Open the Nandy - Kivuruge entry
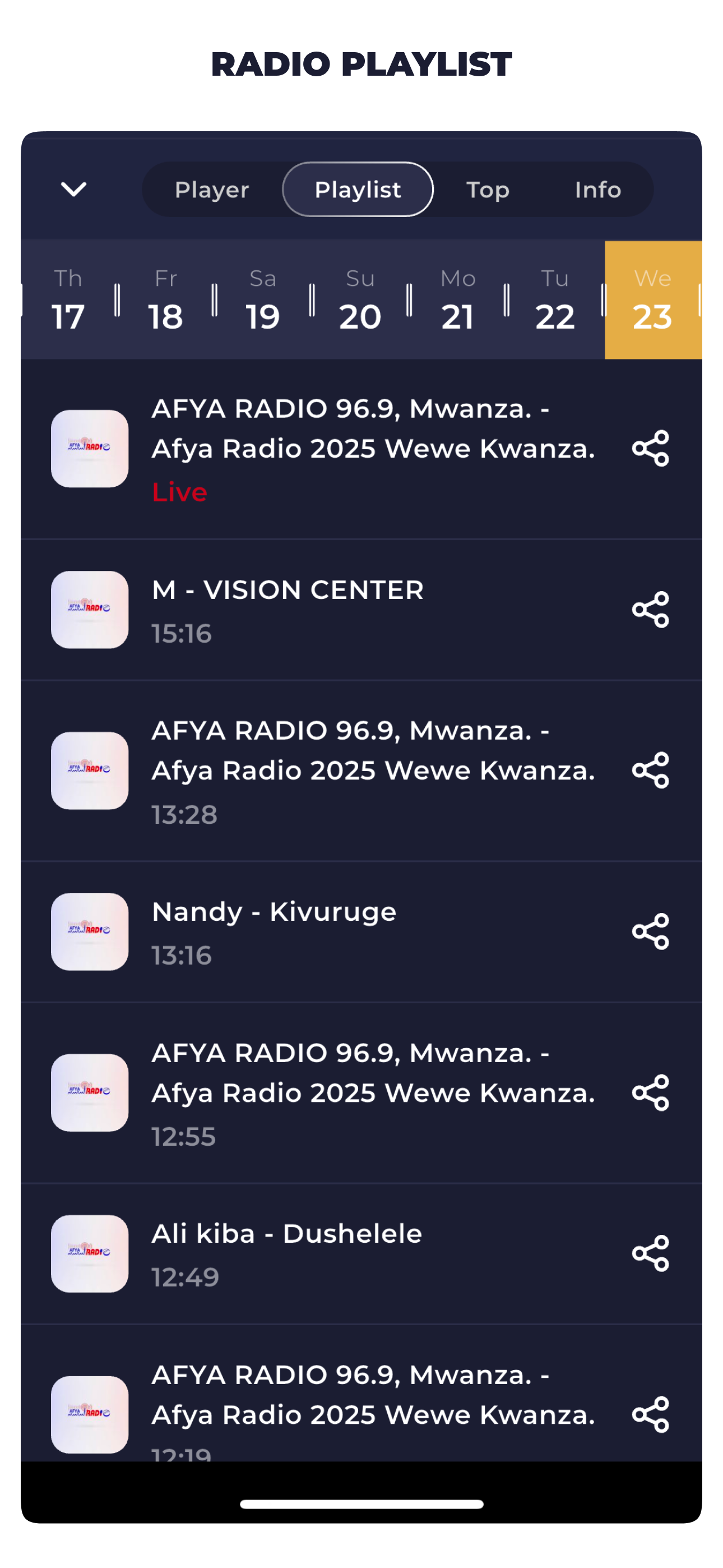The image size is (723, 1568). click(x=361, y=932)
